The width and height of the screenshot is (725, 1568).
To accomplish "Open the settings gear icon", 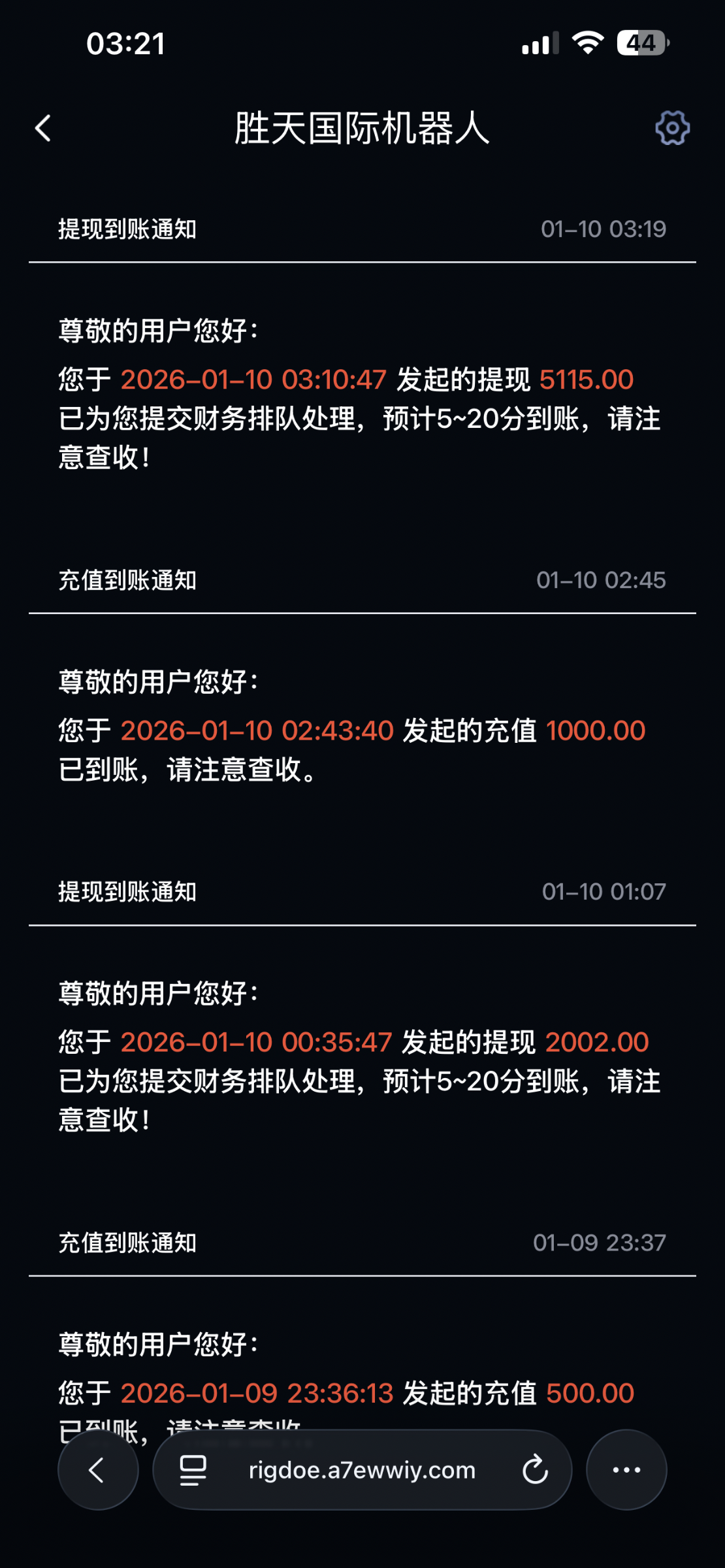I will pyautogui.click(x=672, y=128).
